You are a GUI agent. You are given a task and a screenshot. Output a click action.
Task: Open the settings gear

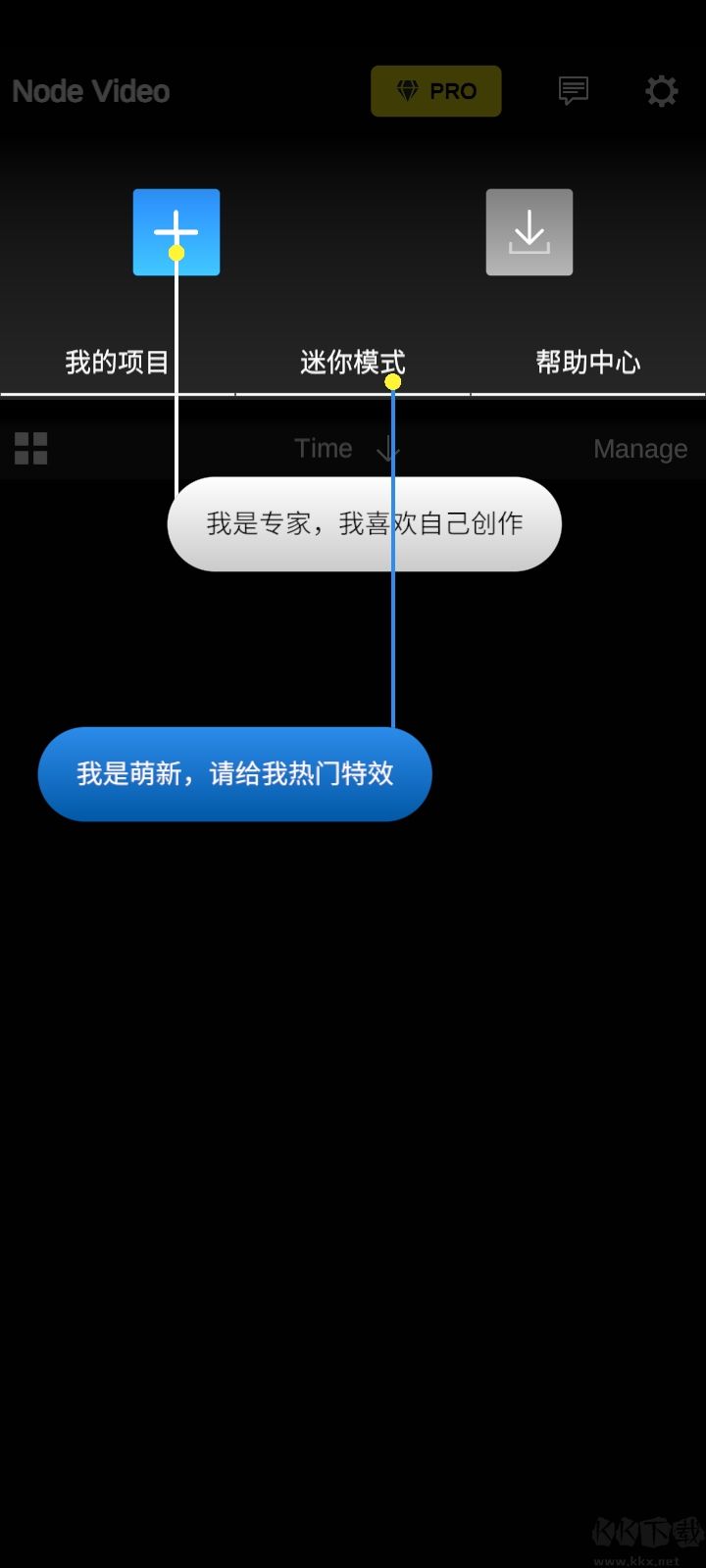click(x=661, y=91)
